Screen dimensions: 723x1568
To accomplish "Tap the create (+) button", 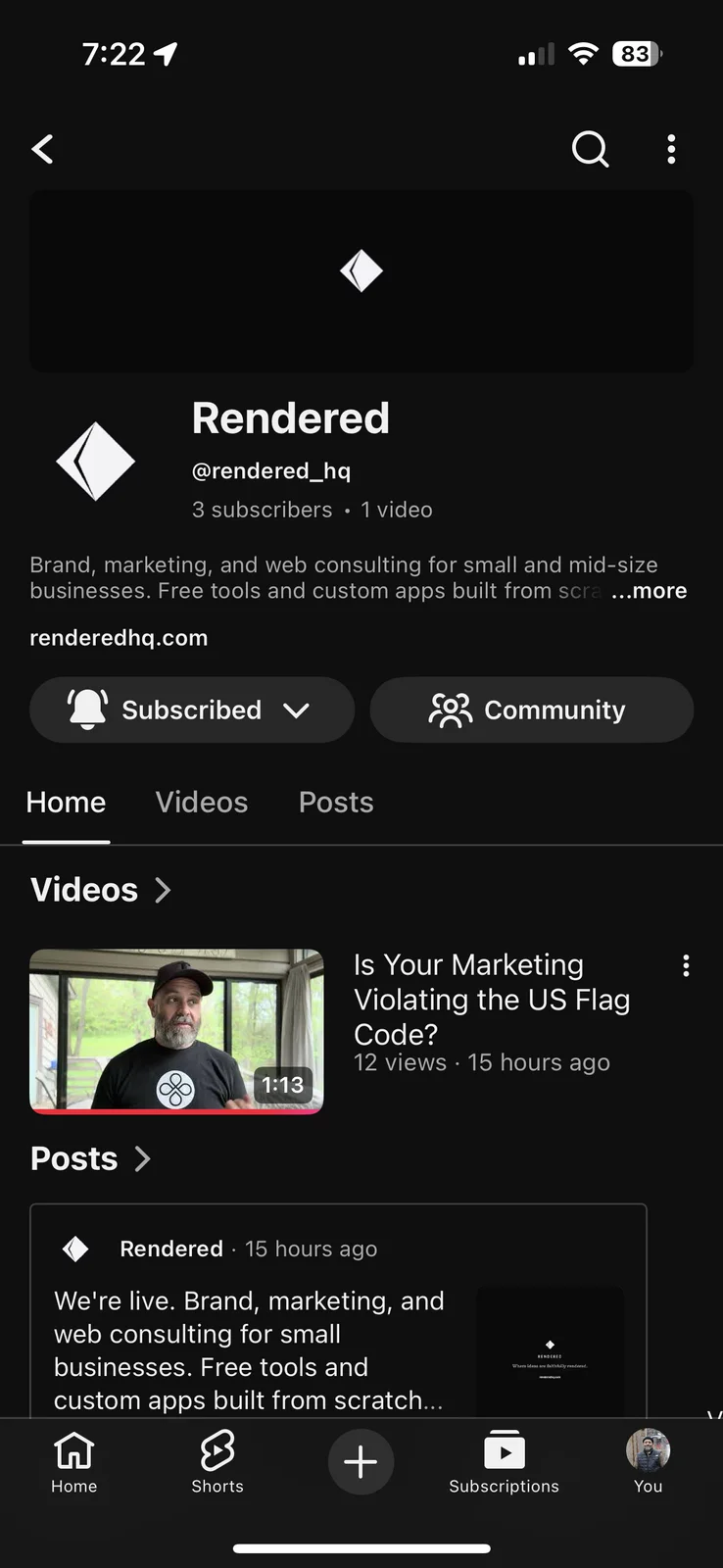I will [361, 1462].
